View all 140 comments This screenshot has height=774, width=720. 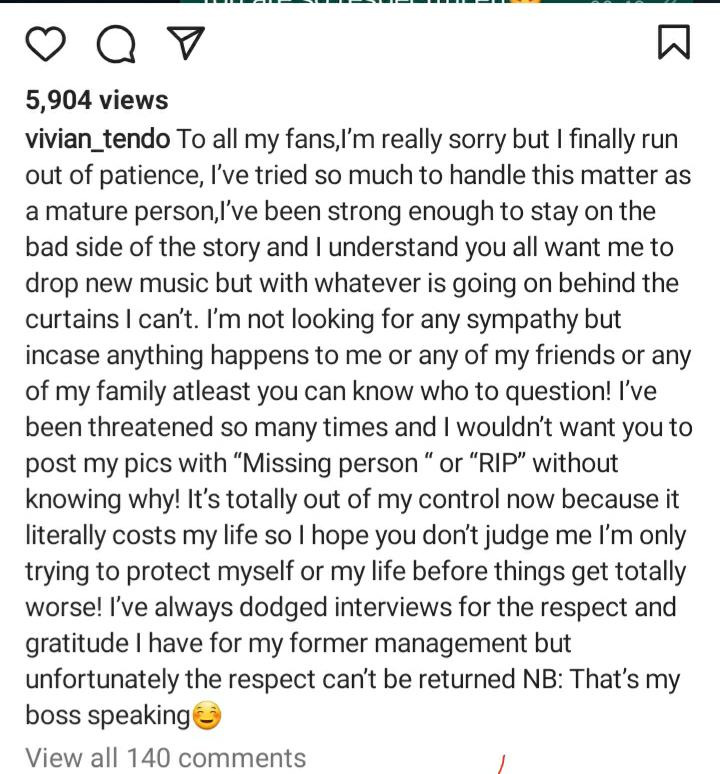[166, 757]
